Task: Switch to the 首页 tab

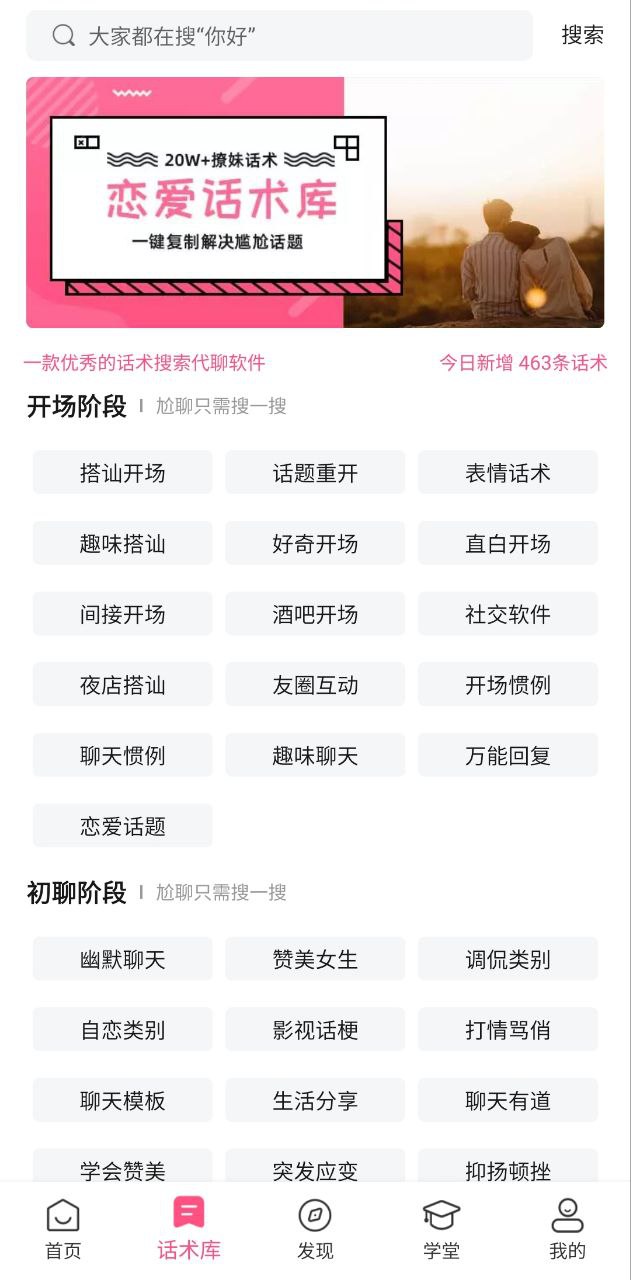Action: (x=63, y=1230)
